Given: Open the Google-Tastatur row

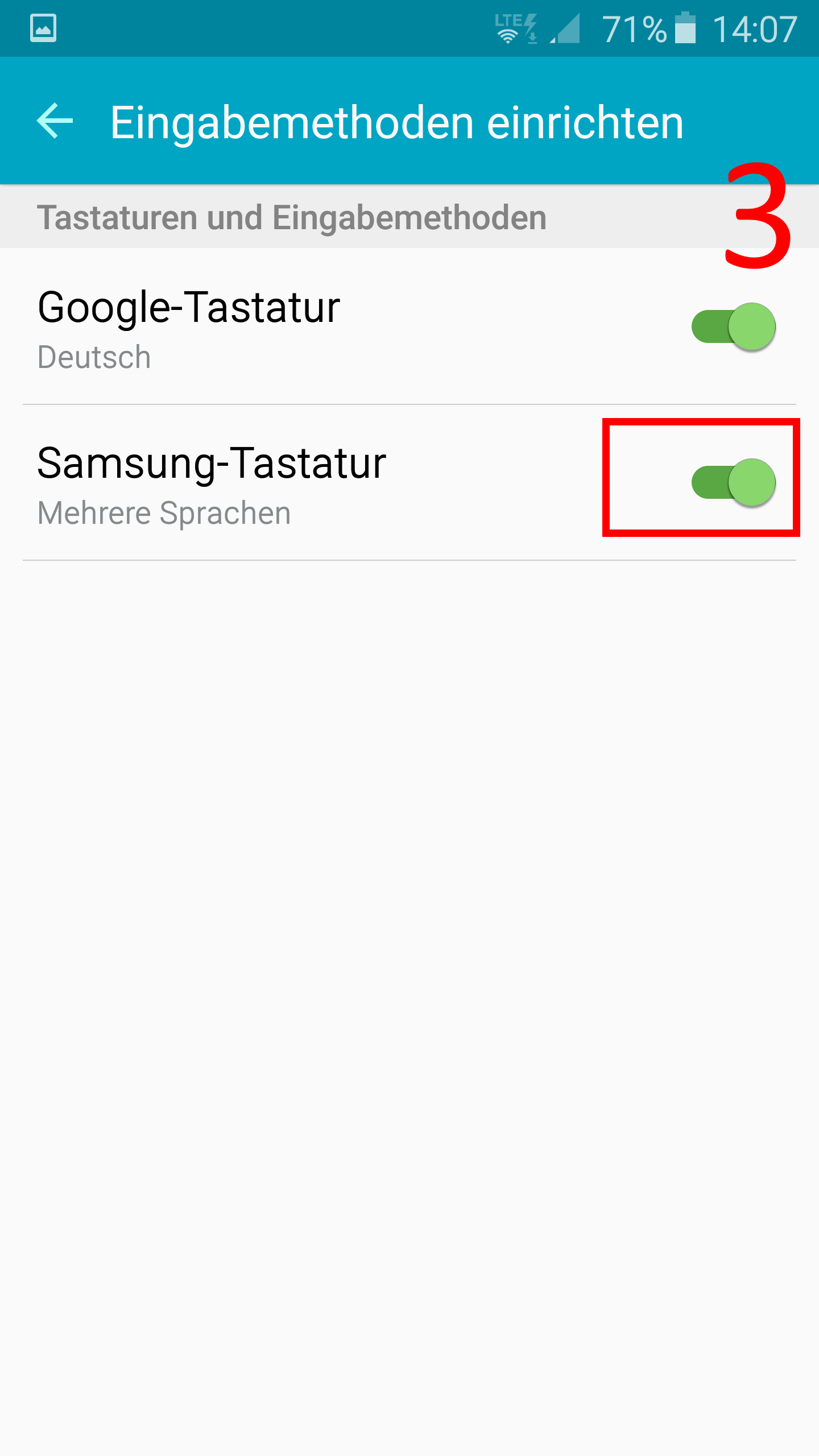Looking at the screenshot, I should click(409, 327).
